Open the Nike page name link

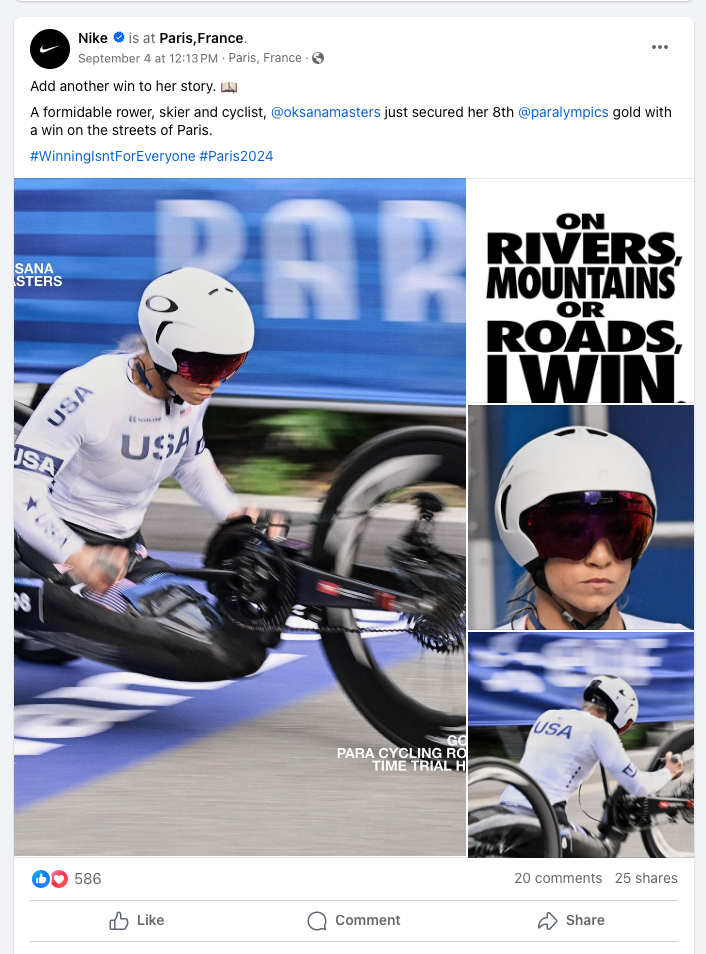coord(93,38)
